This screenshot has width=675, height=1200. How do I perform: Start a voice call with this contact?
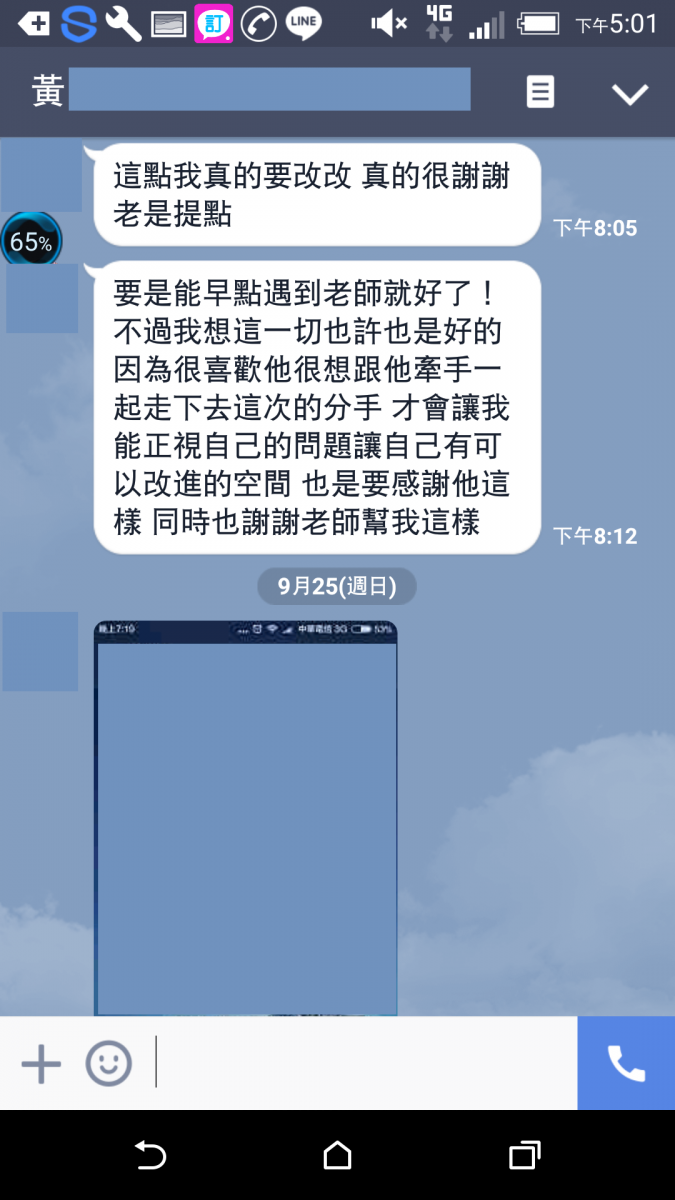(x=626, y=1064)
